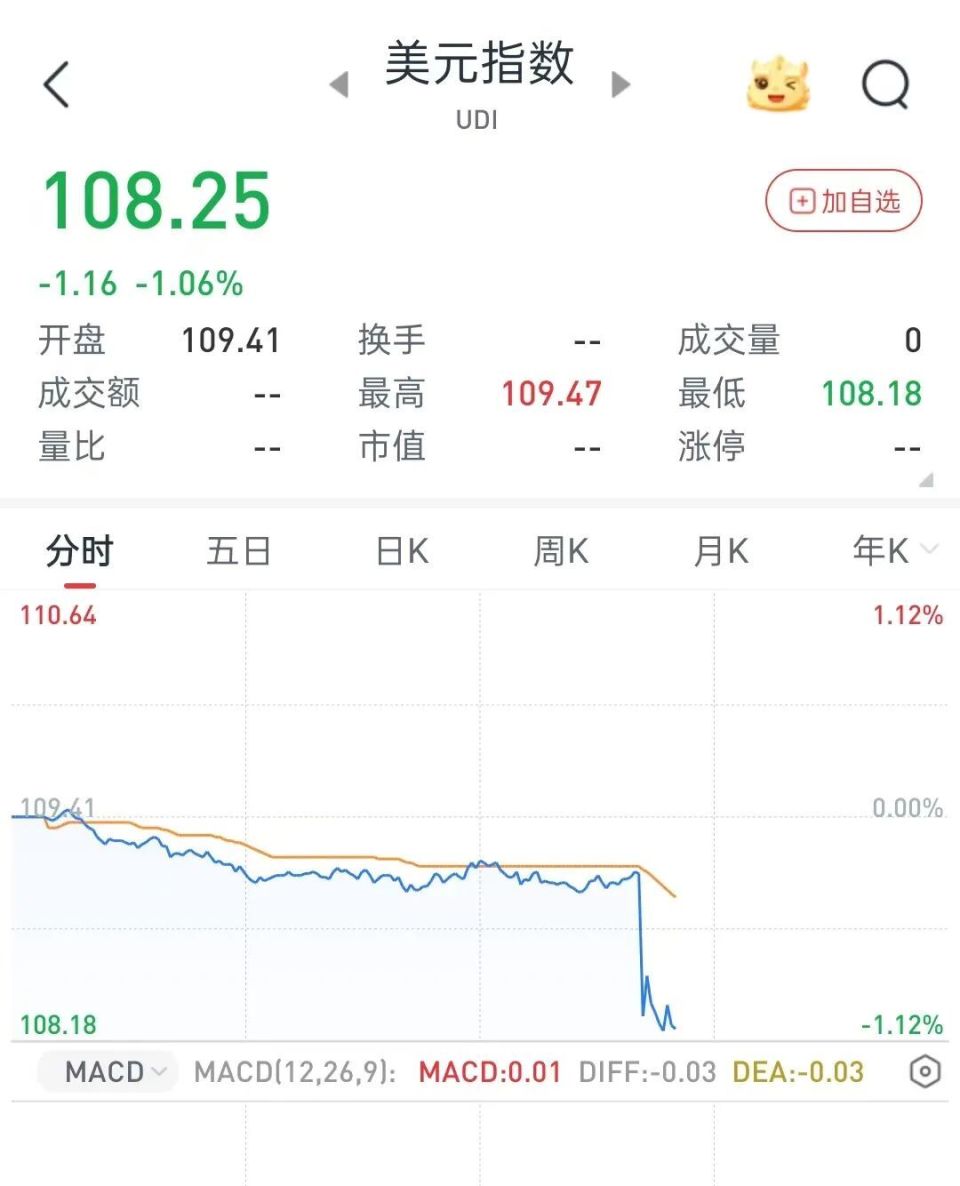960x1186 pixels.
Task: Add to watchlist with 加自选 button
Action: pyautogui.click(x=844, y=200)
